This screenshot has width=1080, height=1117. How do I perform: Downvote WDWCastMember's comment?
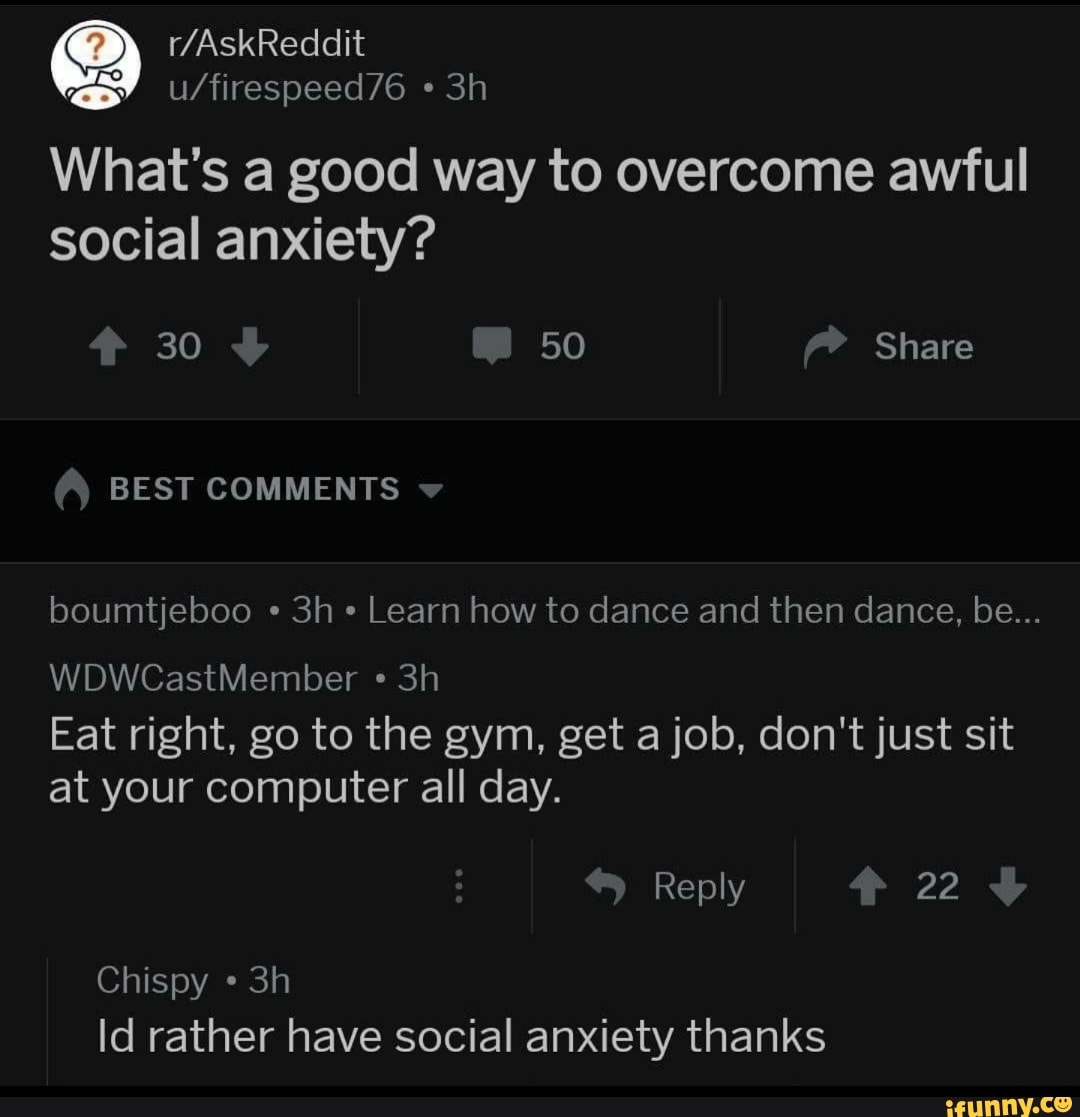1011,886
